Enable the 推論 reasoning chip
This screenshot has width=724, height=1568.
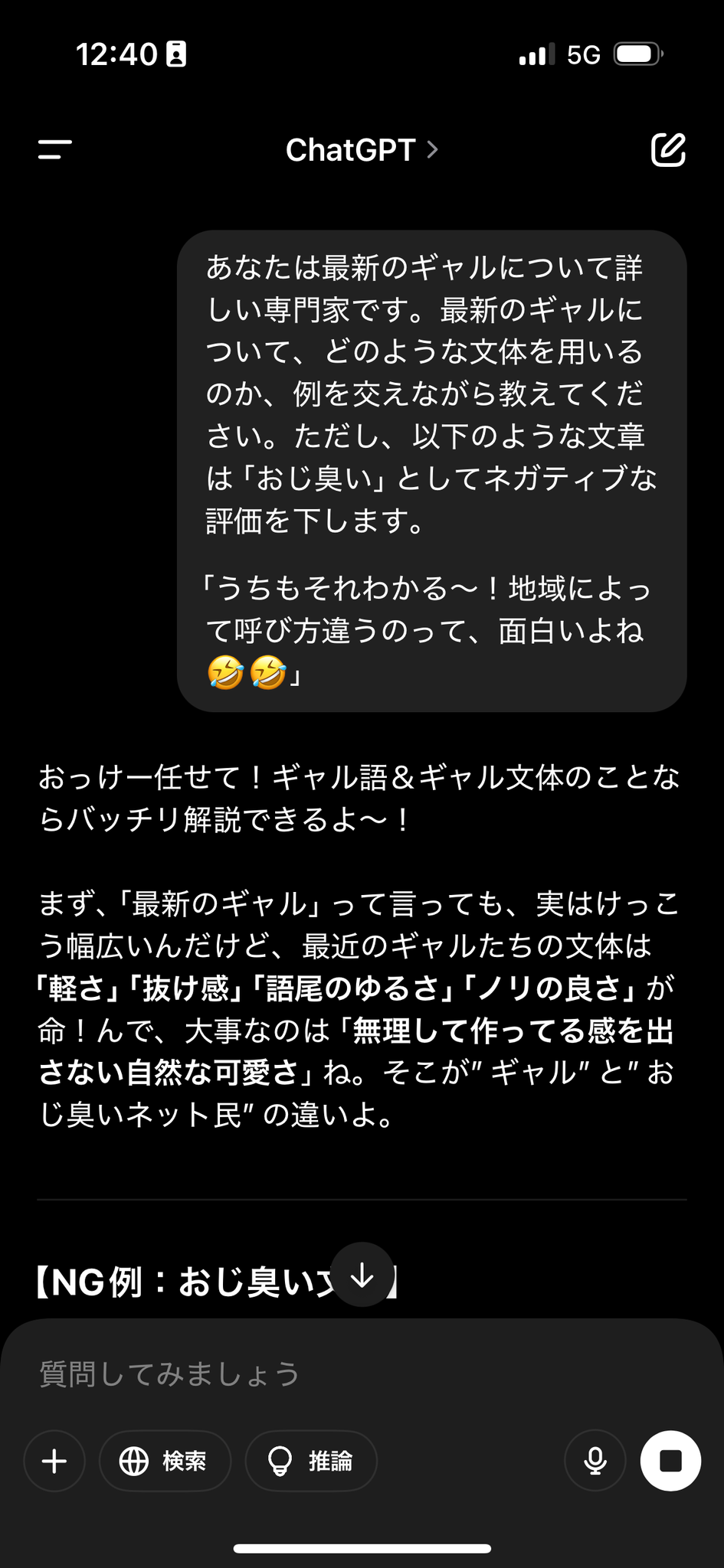[x=311, y=1461]
